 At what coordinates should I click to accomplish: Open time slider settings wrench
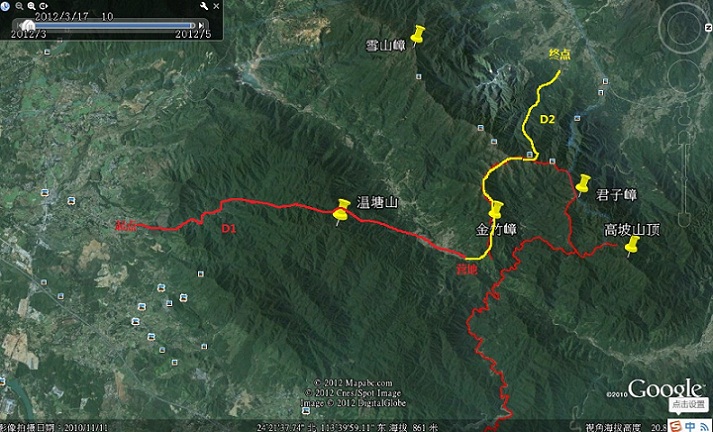click(203, 6)
